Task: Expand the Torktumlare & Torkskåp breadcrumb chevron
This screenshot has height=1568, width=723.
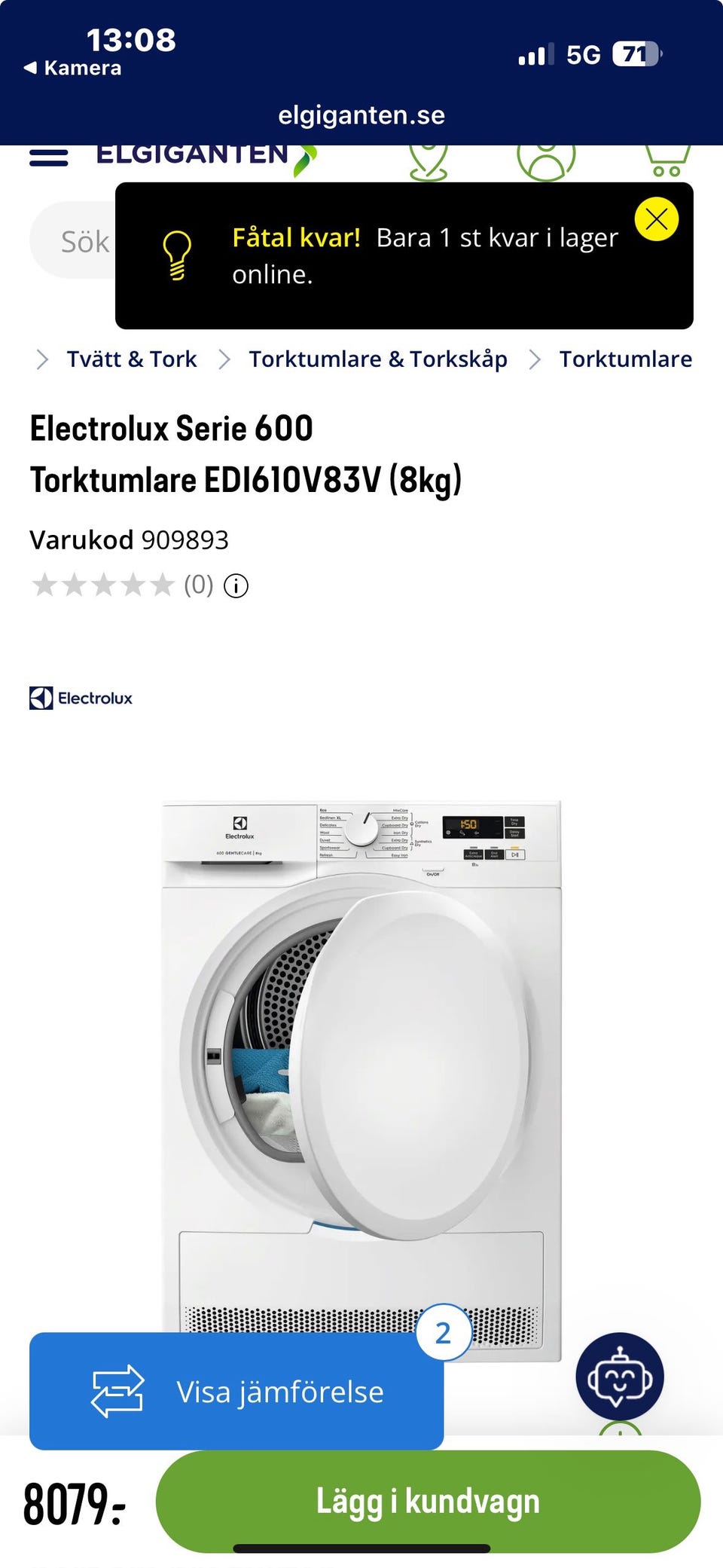Action: point(224,359)
